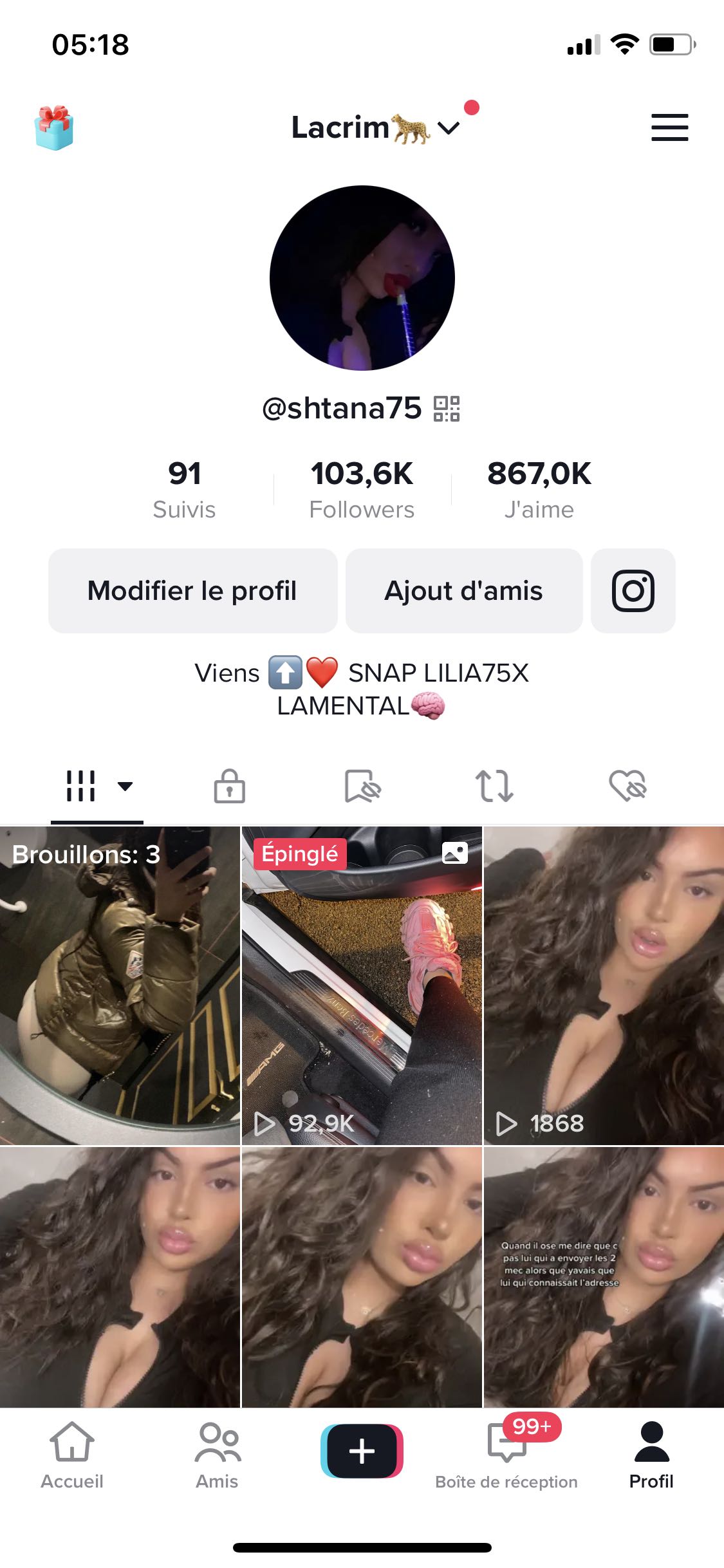Open the video with 1868 views
The height and width of the screenshot is (1568, 724).
click(x=604, y=985)
